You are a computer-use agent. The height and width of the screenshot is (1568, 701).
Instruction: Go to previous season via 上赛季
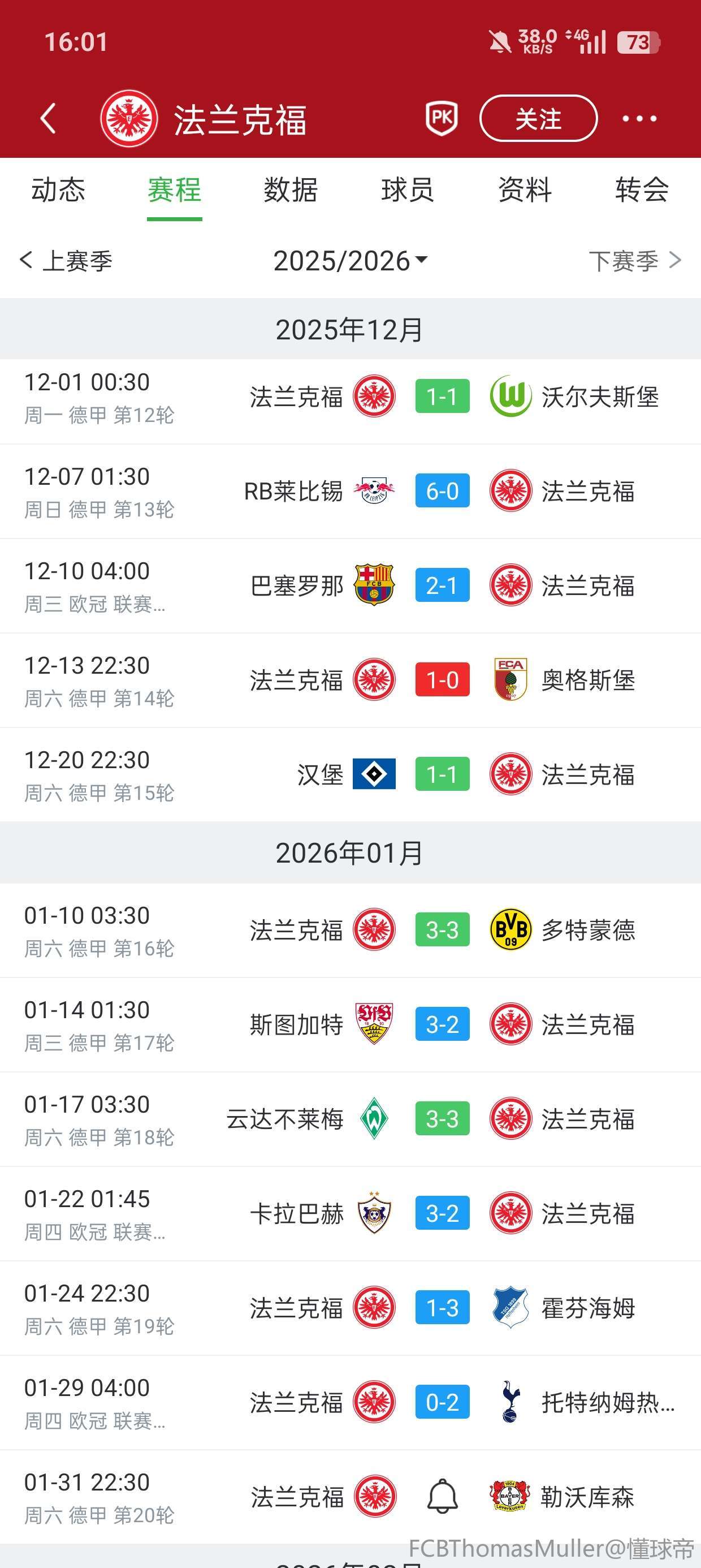(x=67, y=261)
